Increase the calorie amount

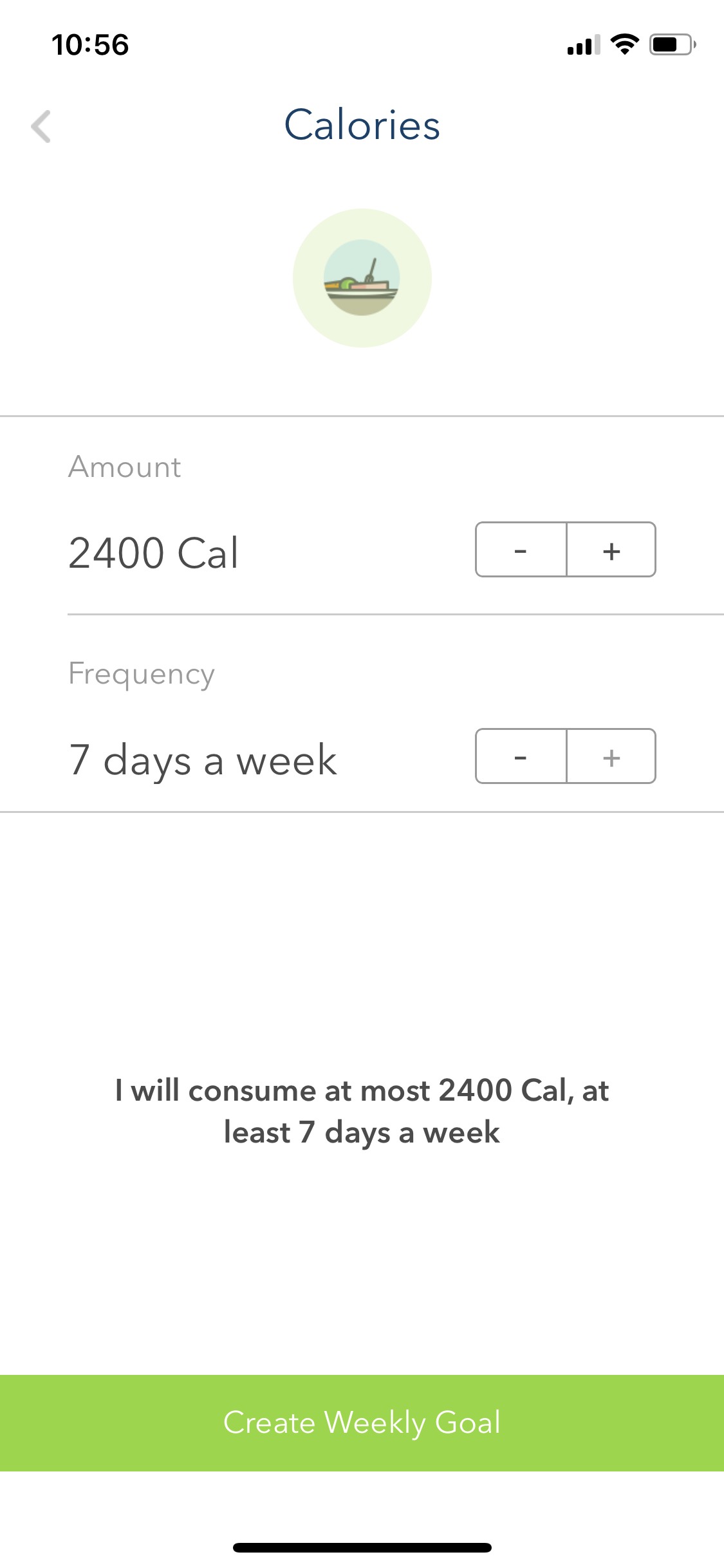(x=611, y=550)
